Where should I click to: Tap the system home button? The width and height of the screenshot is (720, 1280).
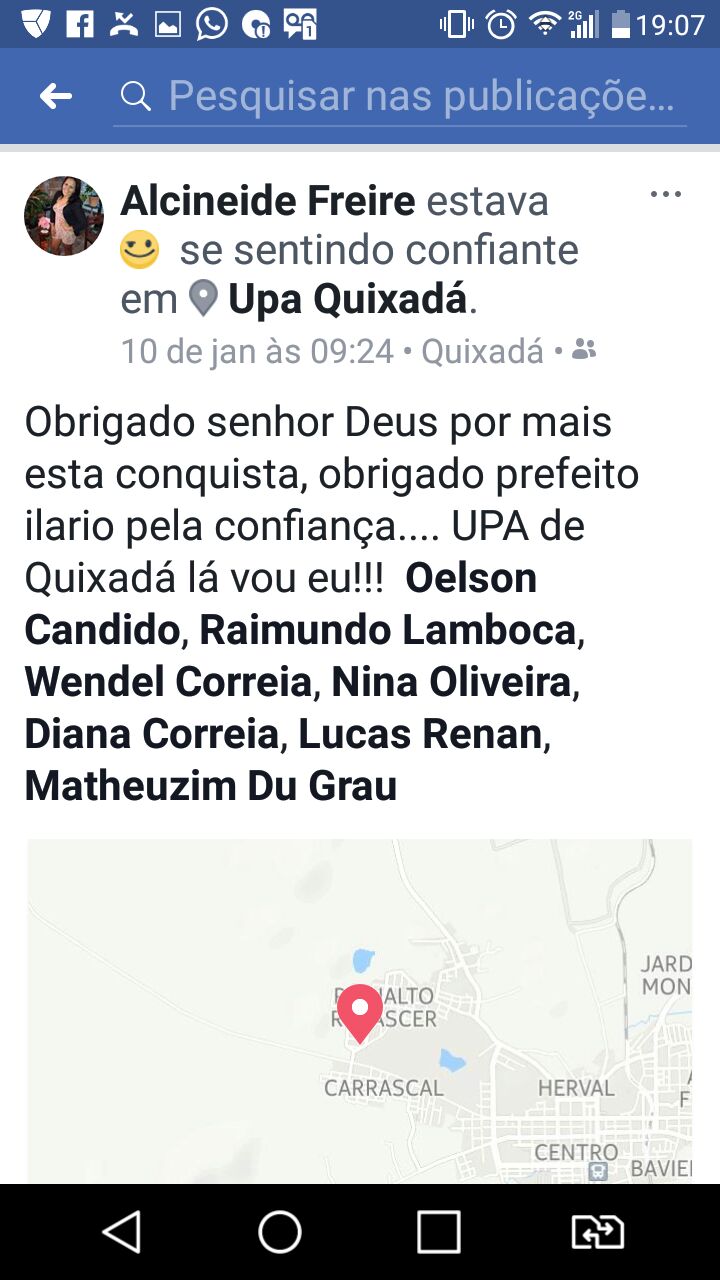tap(280, 1232)
